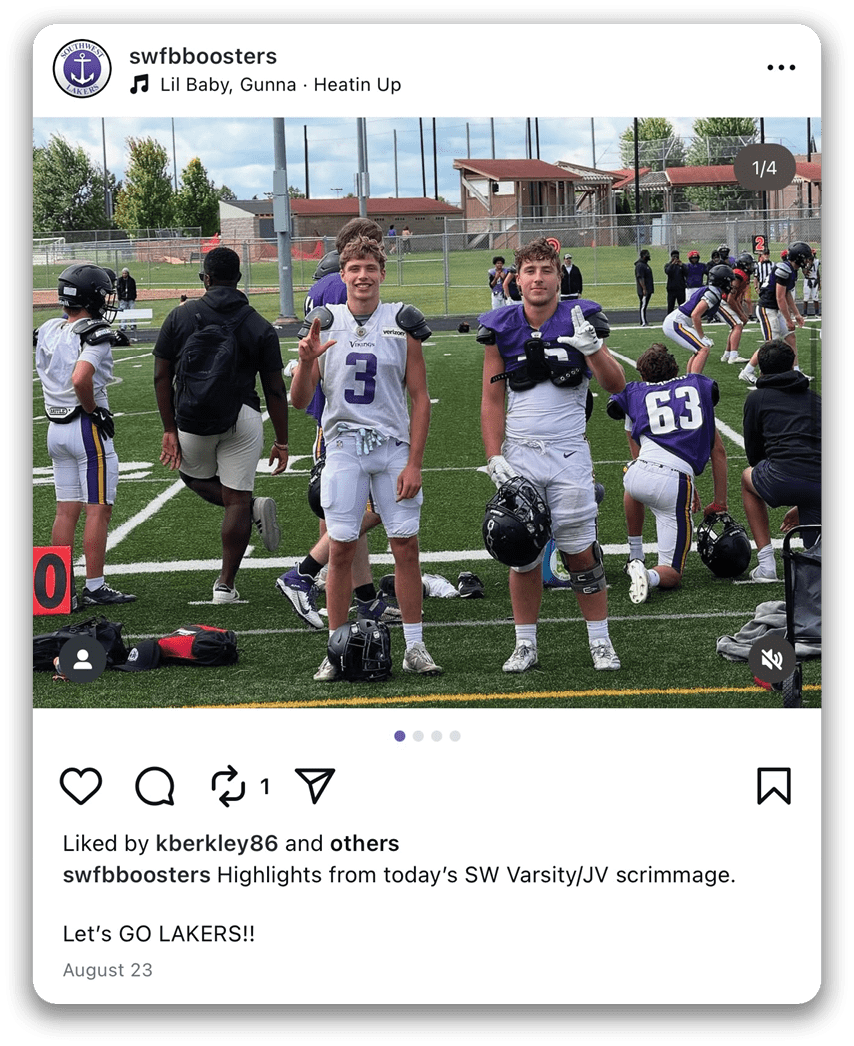
Task: Open the post's three-dot options menu
Action: [x=781, y=68]
